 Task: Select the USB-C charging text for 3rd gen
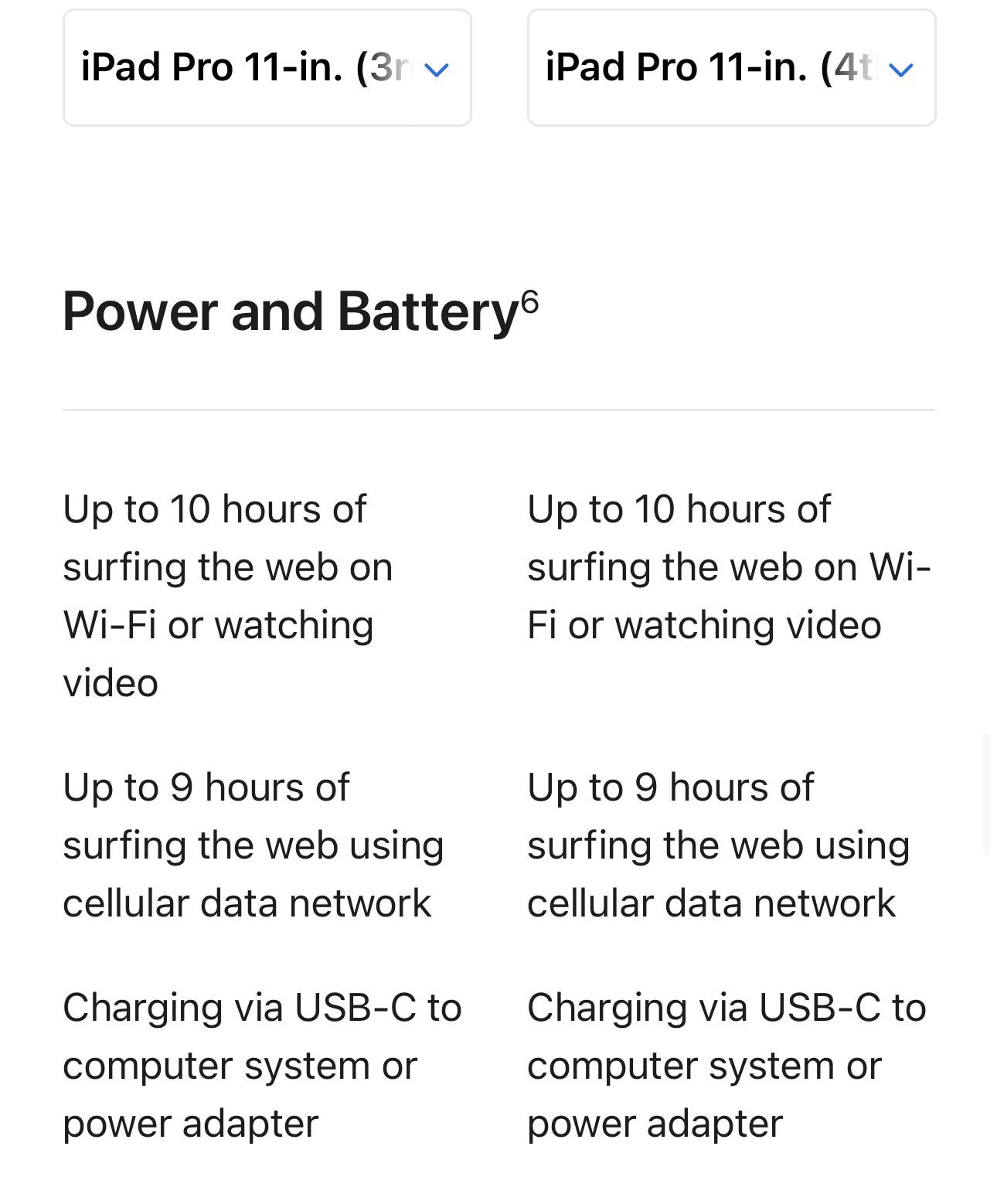click(263, 1065)
